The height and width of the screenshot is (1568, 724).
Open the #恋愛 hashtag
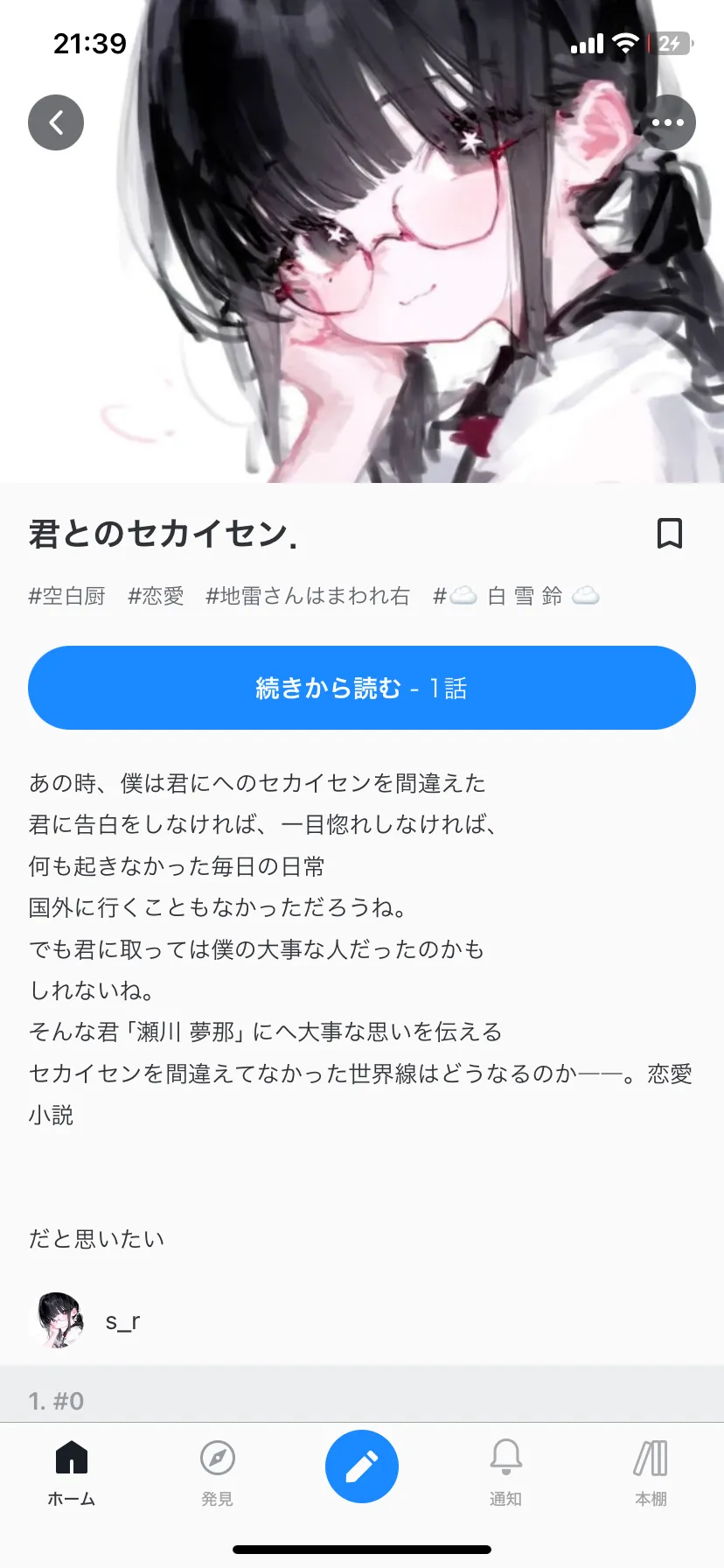tap(156, 596)
